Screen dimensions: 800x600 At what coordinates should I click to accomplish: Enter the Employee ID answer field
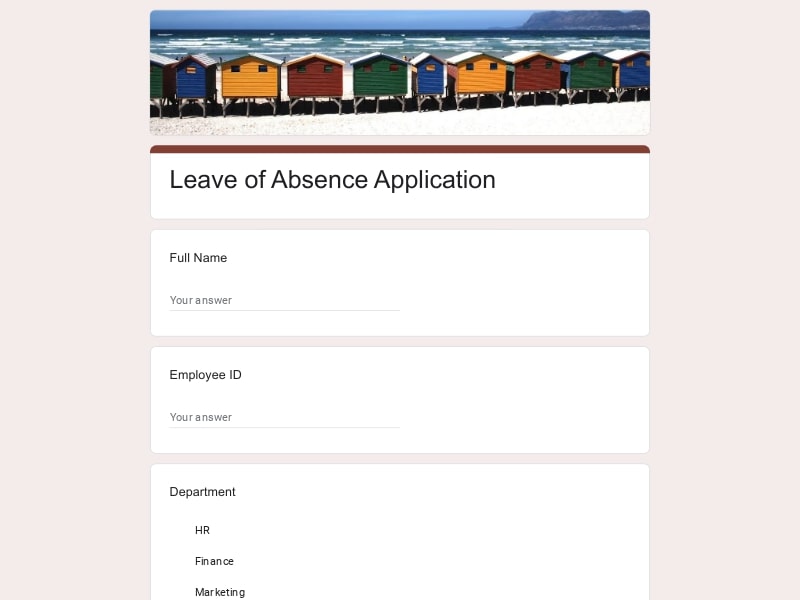[284, 417]
